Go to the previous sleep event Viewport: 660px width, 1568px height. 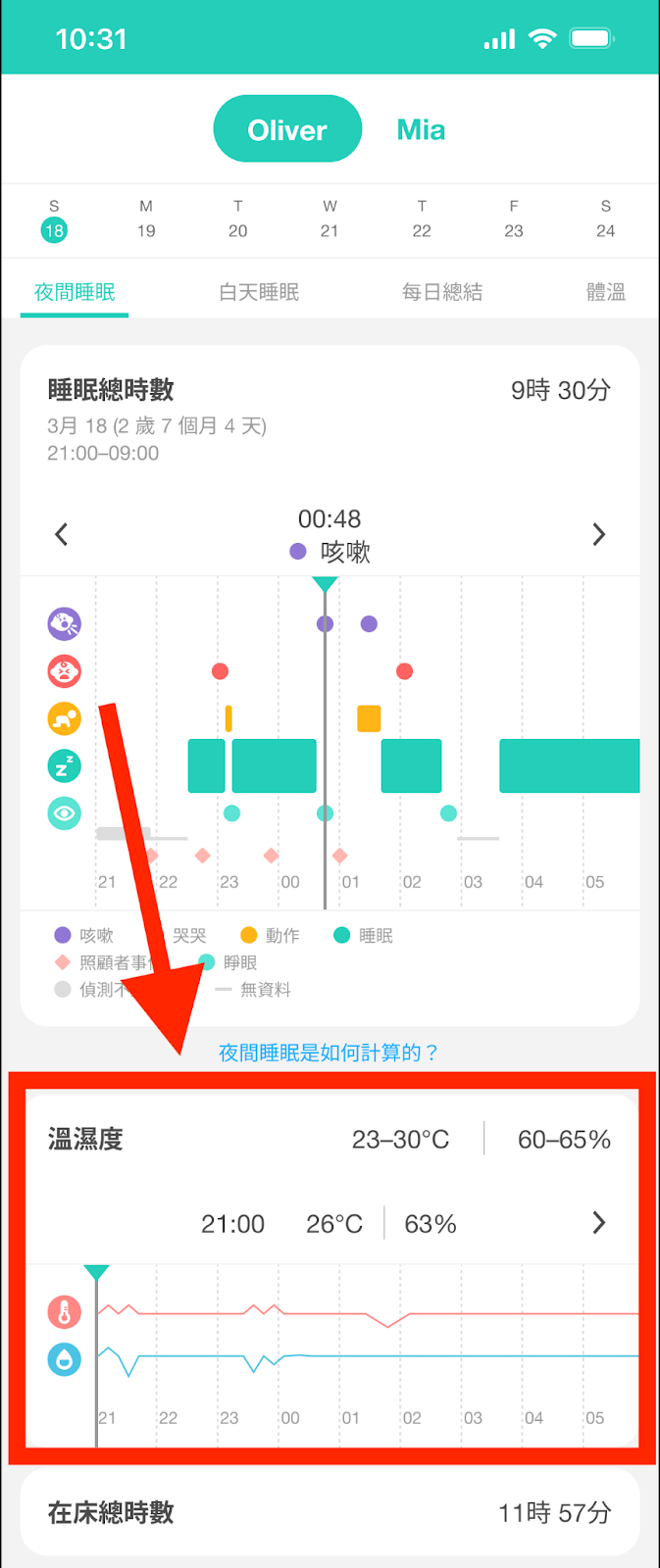(62, 534)
